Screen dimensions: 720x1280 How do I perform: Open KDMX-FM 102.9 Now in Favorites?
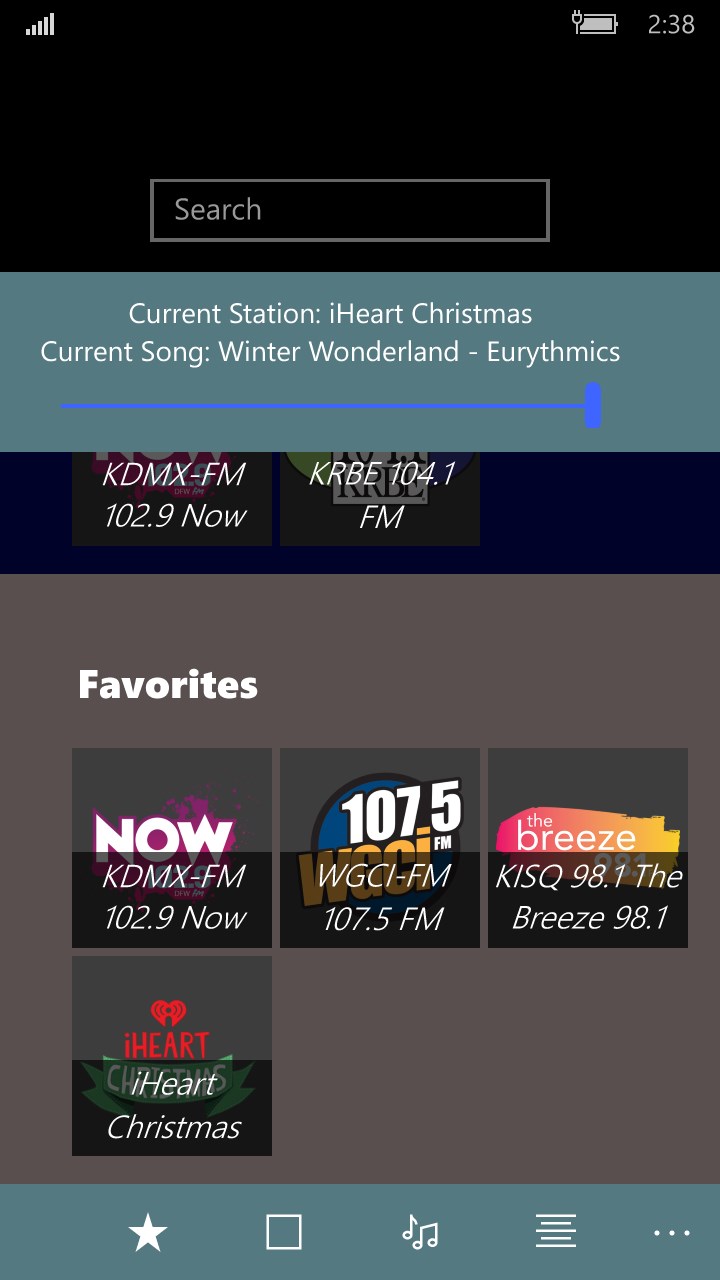(x=172, y=848)
